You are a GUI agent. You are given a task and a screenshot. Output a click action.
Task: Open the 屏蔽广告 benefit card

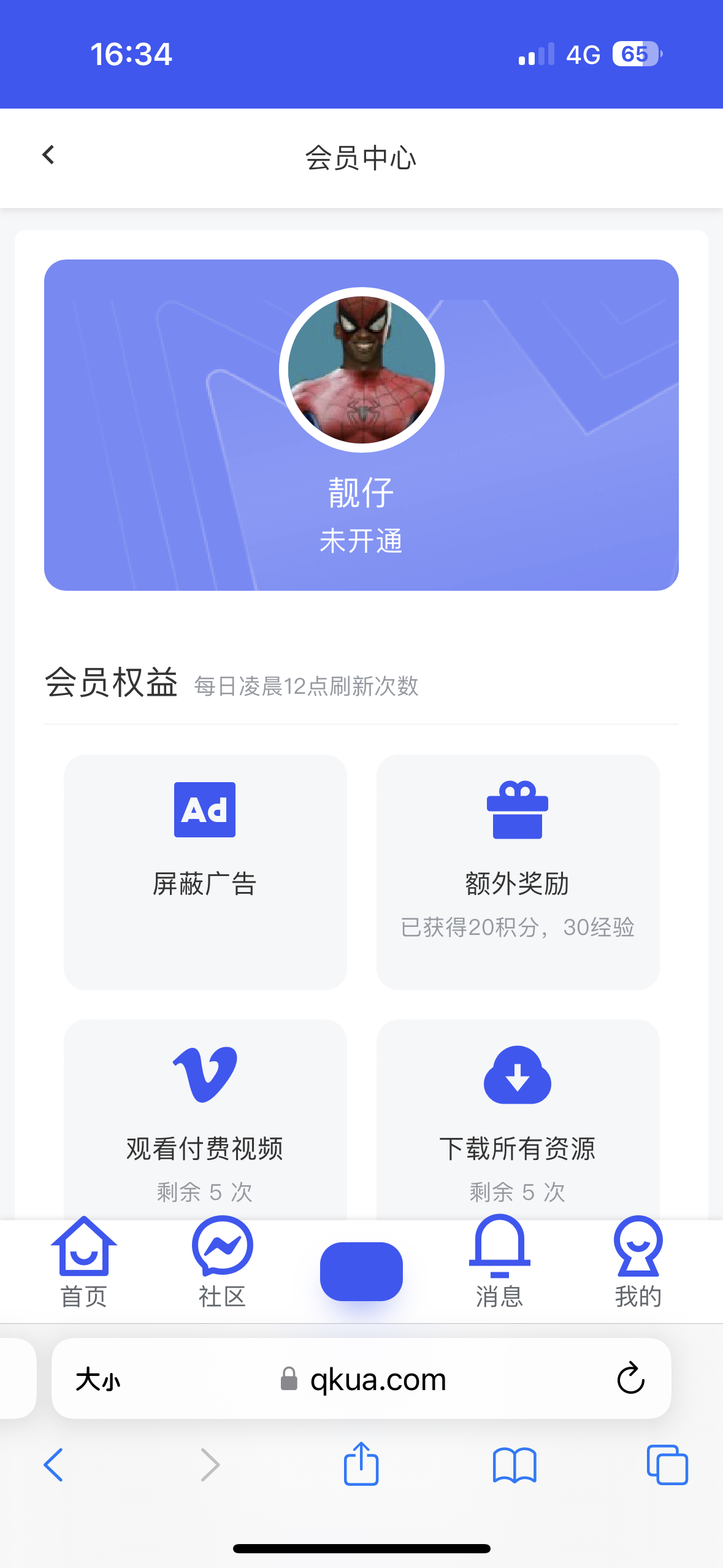pos(205,871)
